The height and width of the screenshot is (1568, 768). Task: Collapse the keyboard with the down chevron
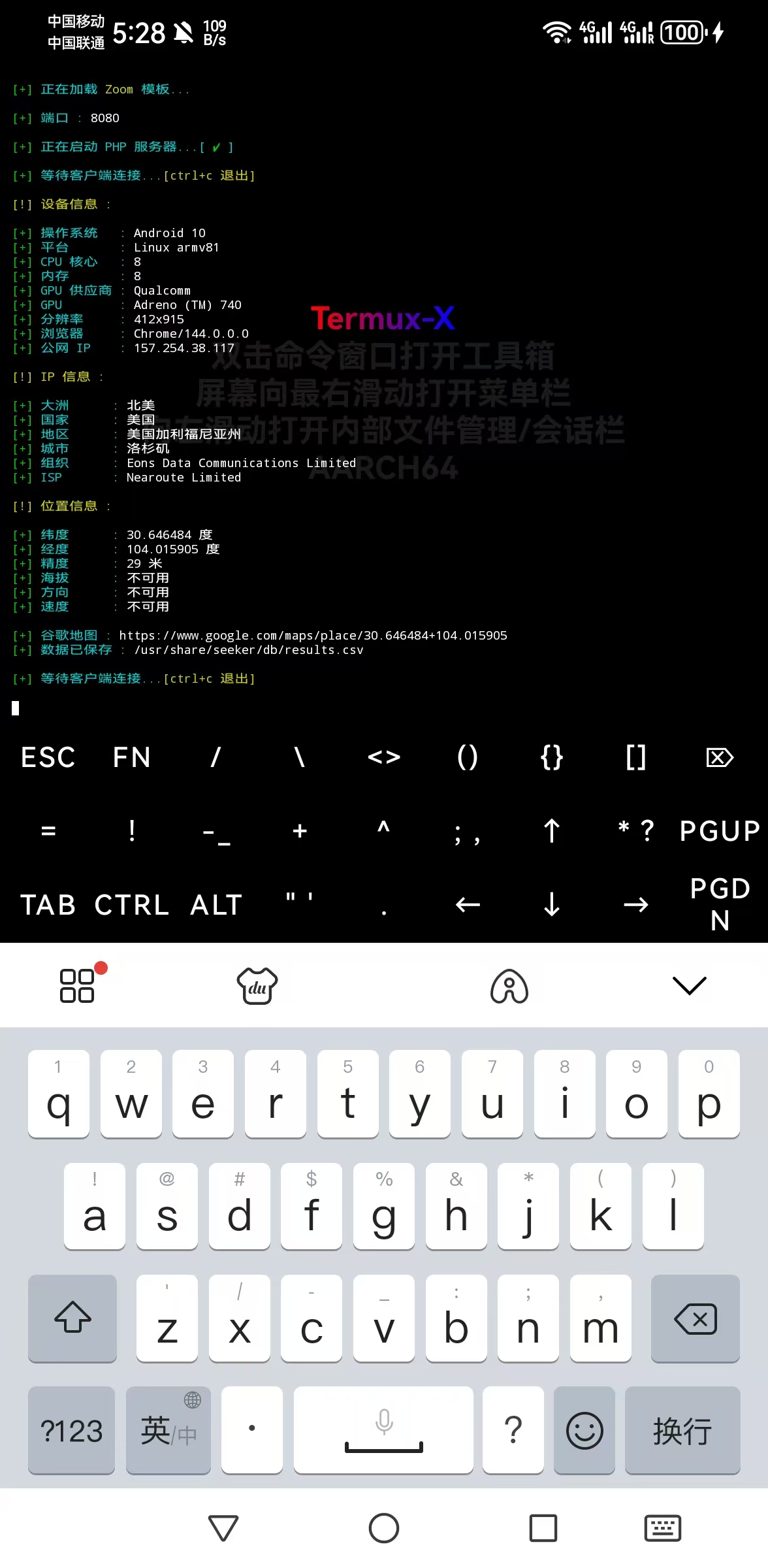coord(689,985)
